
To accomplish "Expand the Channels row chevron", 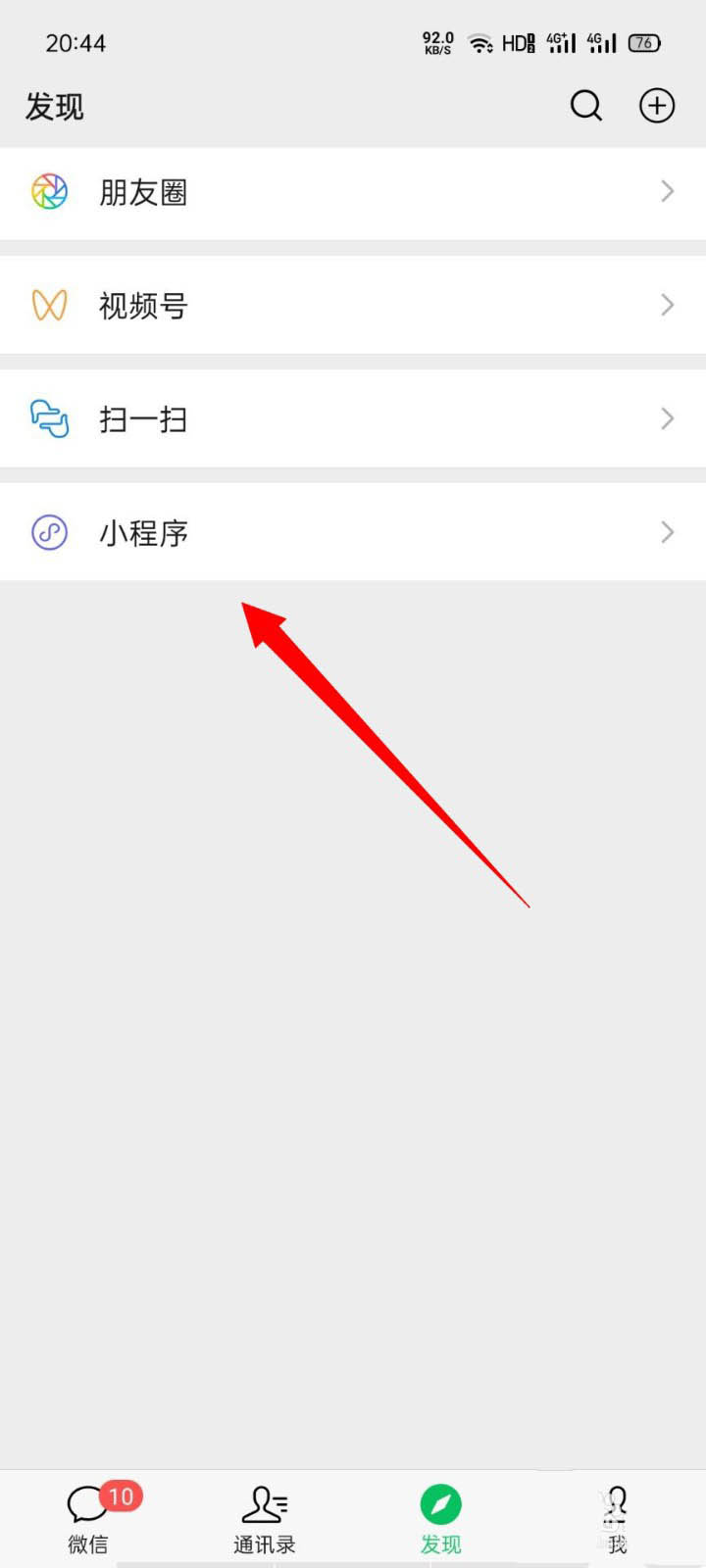I will (x=667, y=305).
